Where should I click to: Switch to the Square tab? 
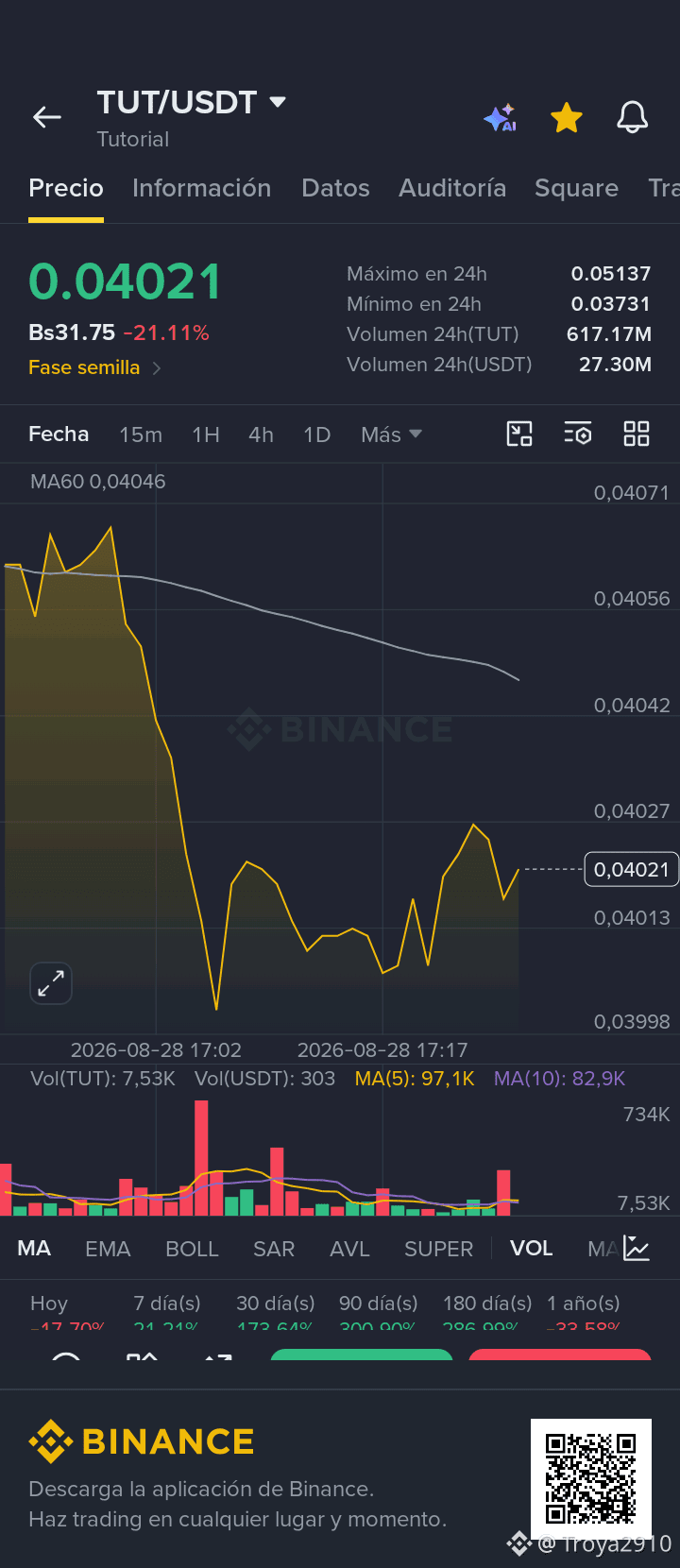pos(576,188)
